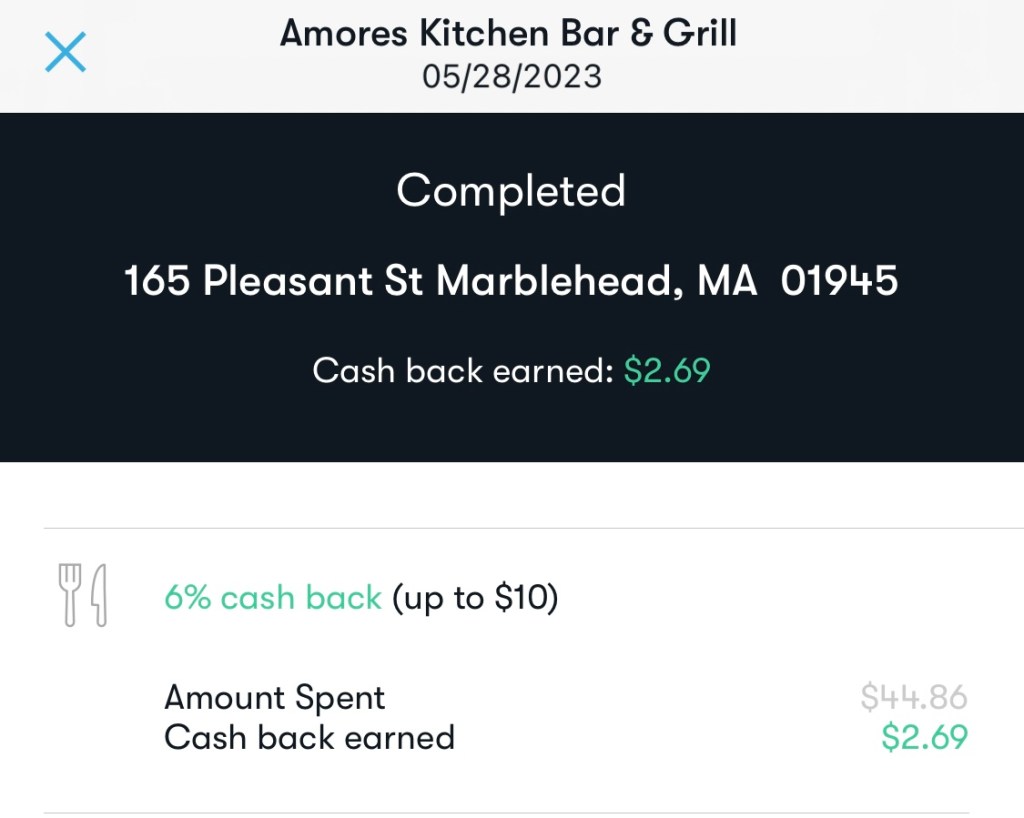Close the Amores Kitchen transaction details

pos(65,52)
